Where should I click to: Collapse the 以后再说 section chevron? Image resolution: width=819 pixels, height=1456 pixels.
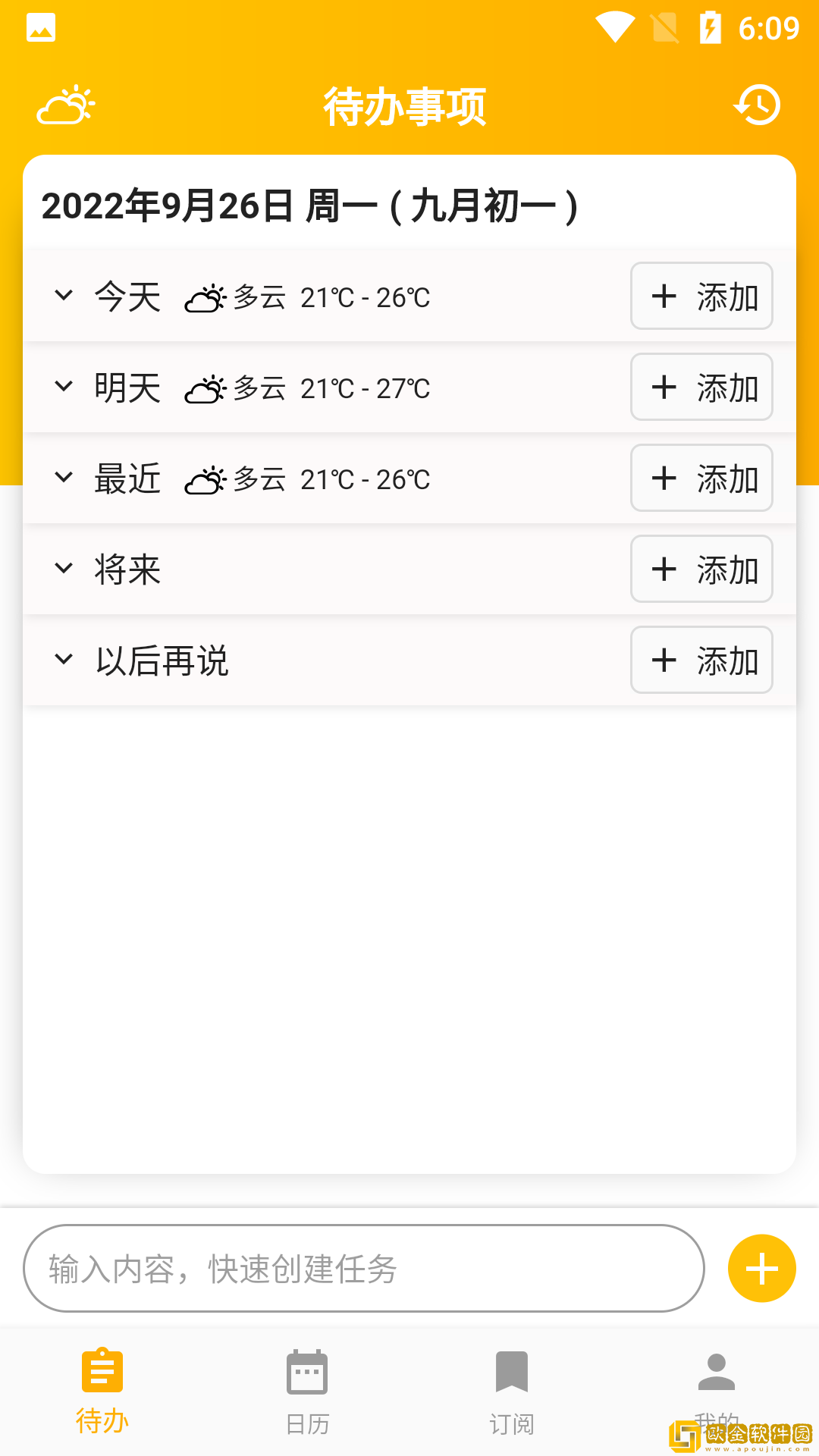pyautogui.click(x=64, y=660)
